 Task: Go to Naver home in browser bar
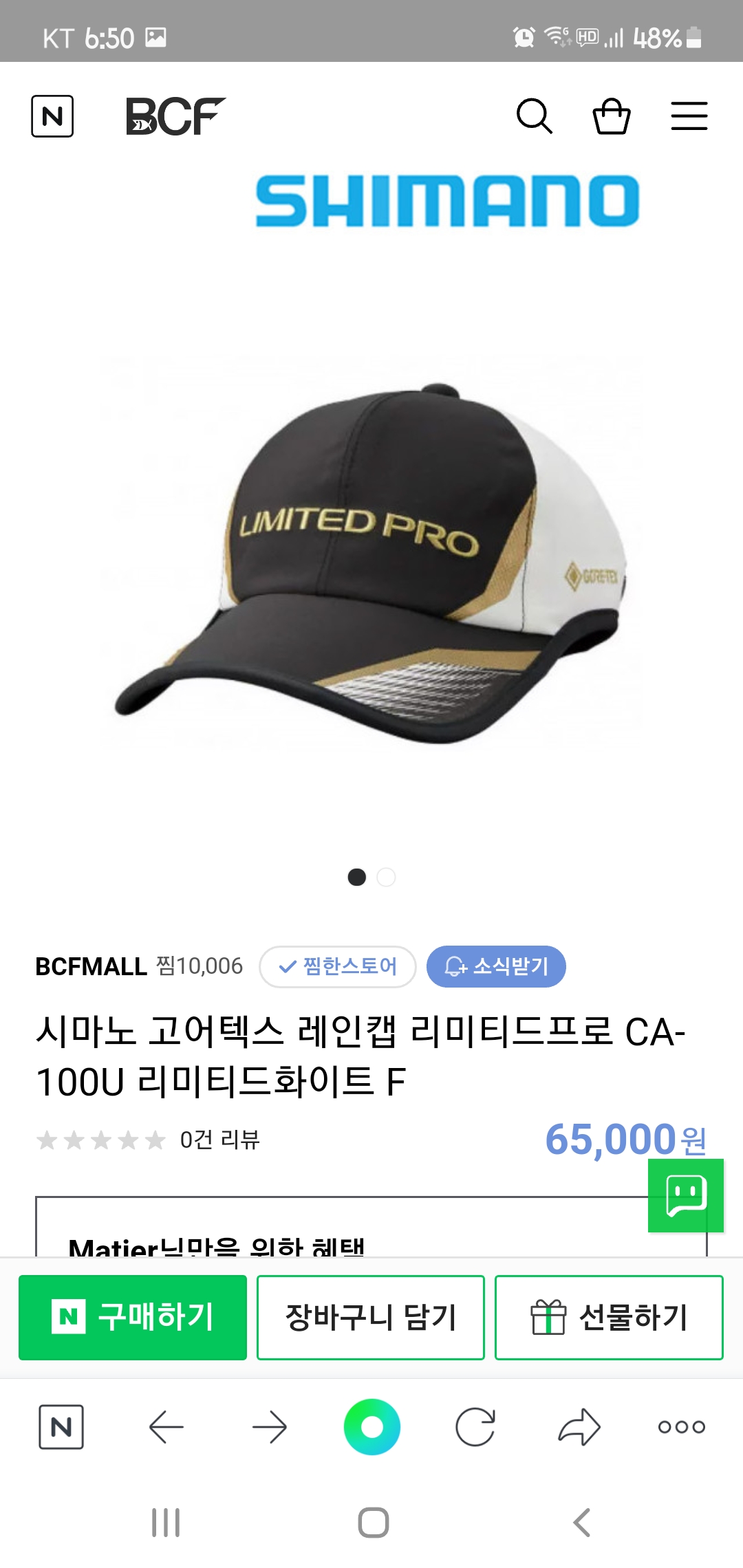coord(61,1427)
